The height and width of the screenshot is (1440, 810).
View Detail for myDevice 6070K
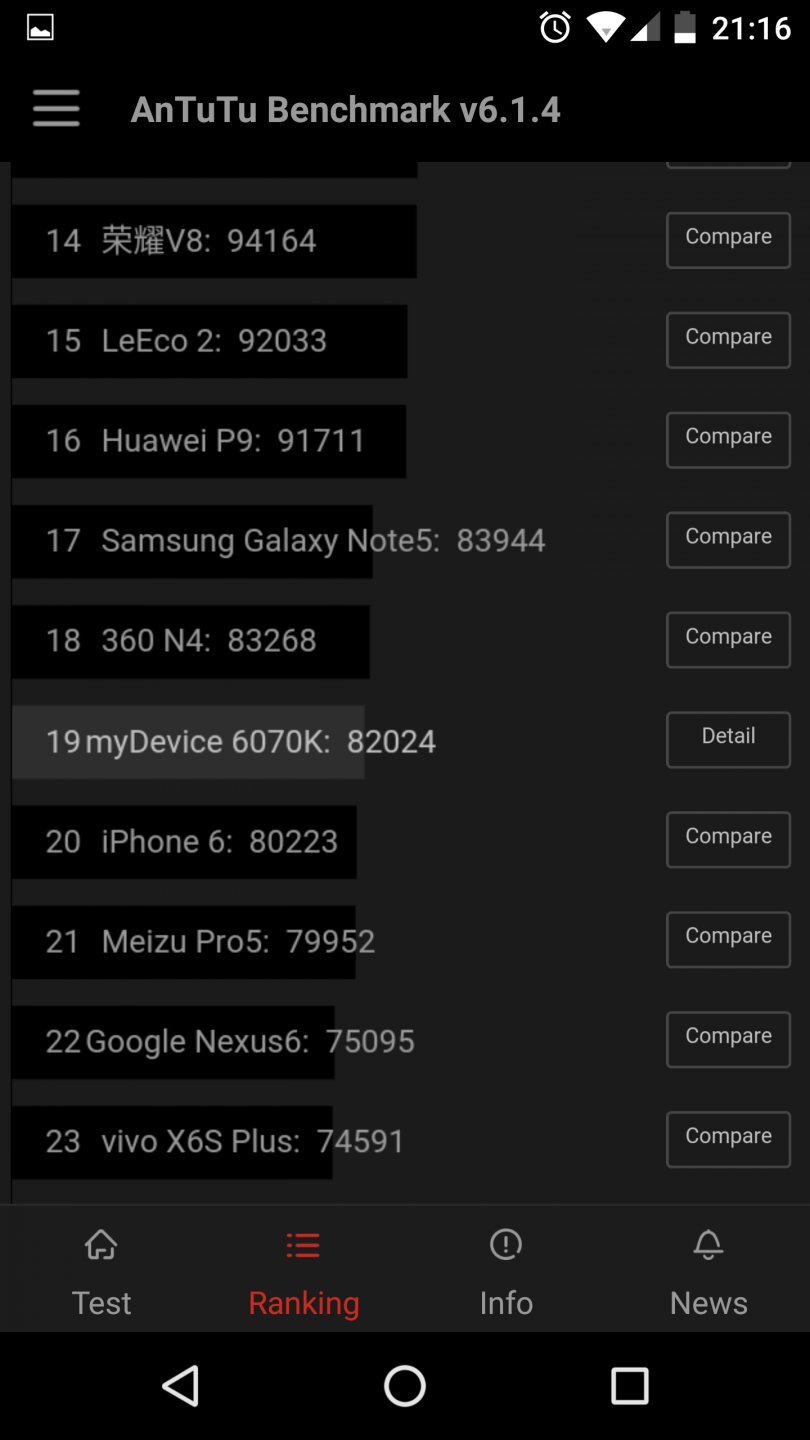(x=728, y=739)
